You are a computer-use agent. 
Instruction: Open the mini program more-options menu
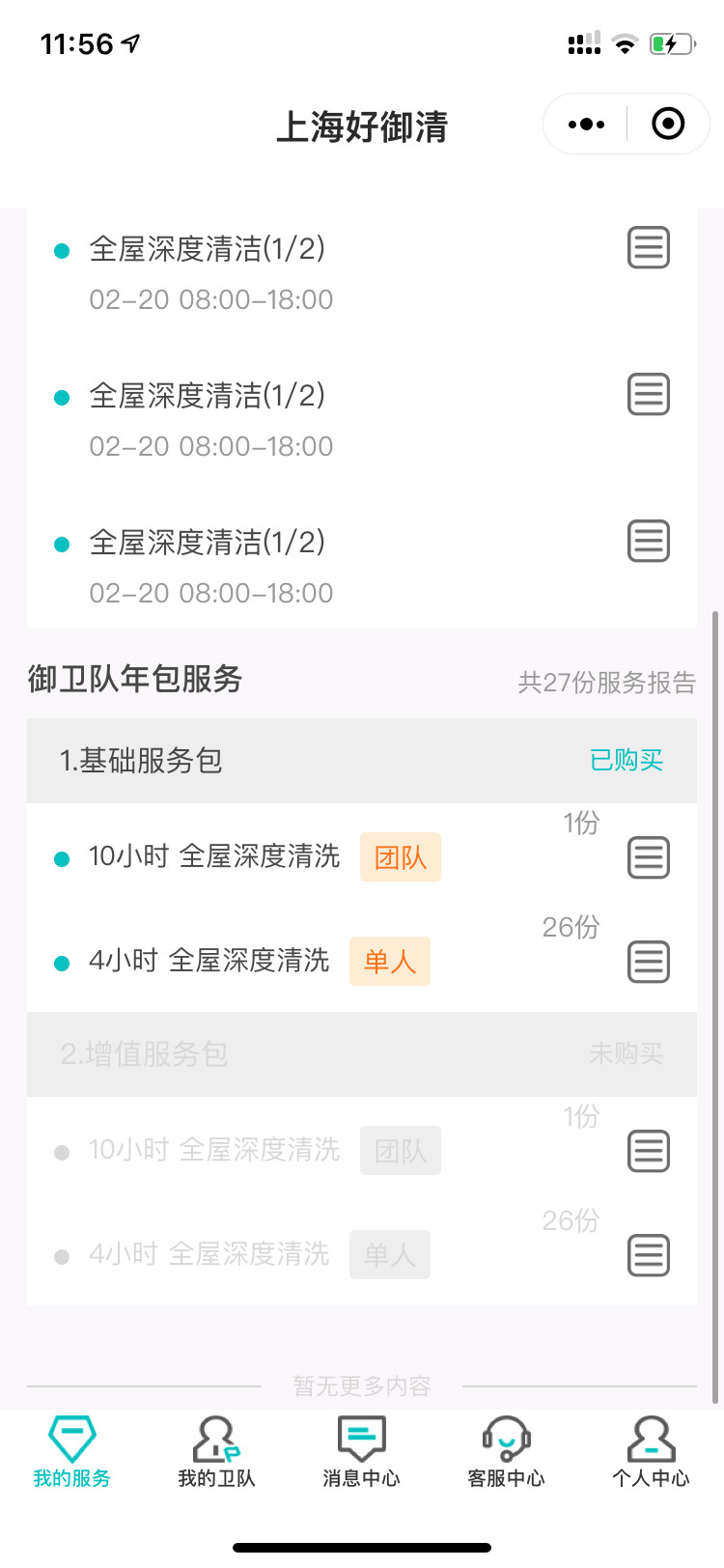pyautogui.click(x=586, y=125)
